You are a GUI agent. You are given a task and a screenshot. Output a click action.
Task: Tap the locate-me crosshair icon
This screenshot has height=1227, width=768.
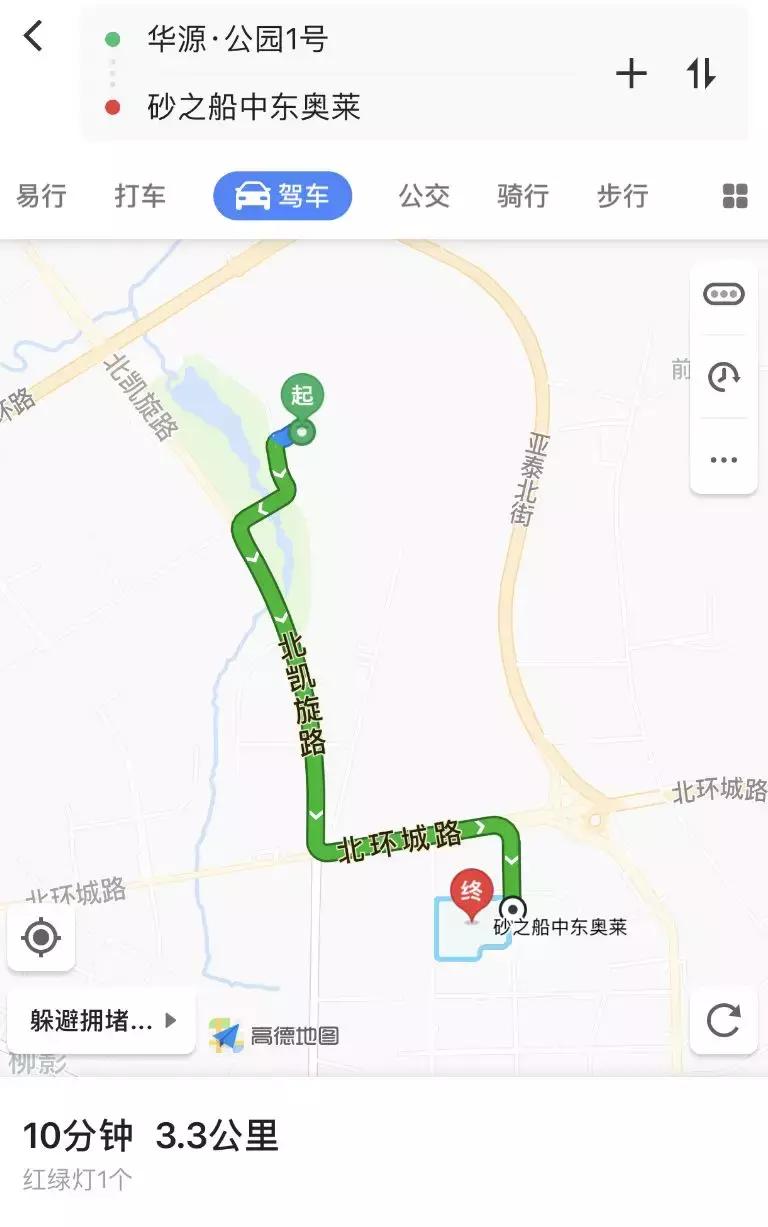click(x=40, y=937)
